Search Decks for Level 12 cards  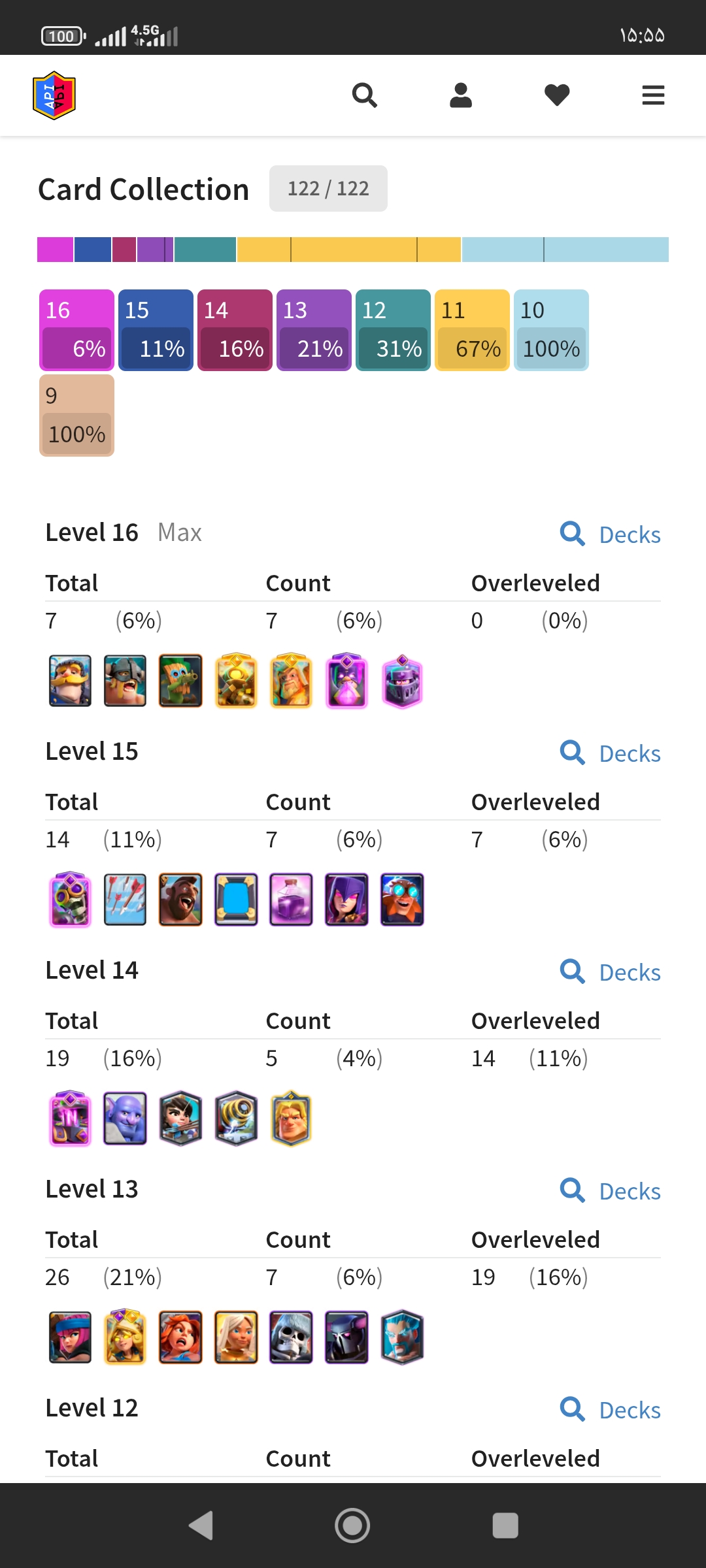click(611, 1410)
